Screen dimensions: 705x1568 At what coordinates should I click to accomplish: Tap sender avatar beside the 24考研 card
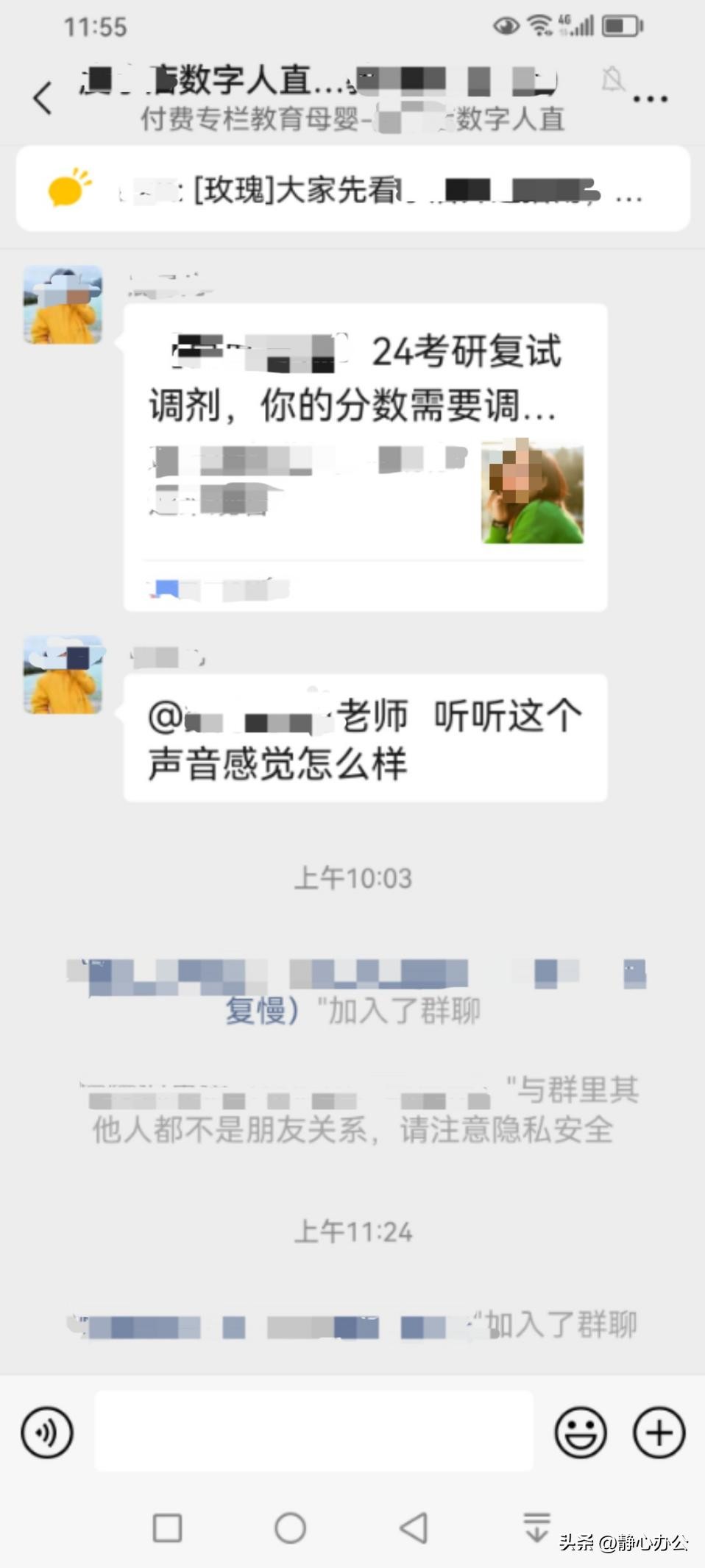[63, 305]
